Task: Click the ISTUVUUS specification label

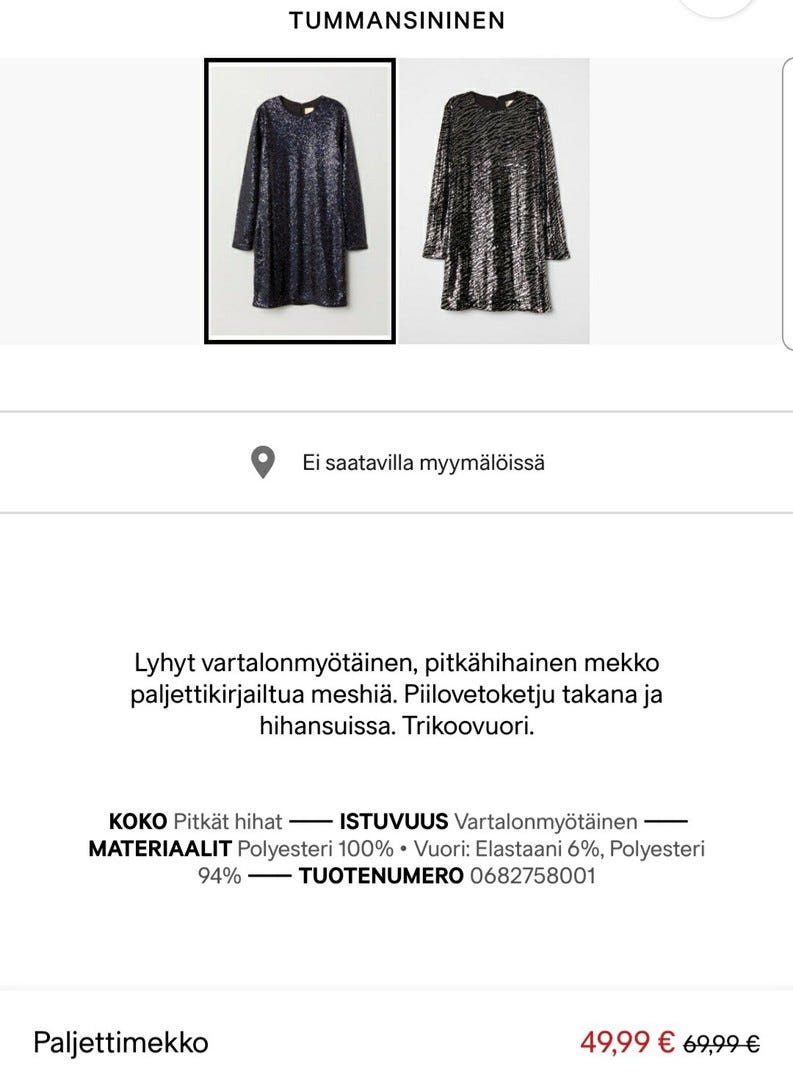Action: [x=392, y=822]
